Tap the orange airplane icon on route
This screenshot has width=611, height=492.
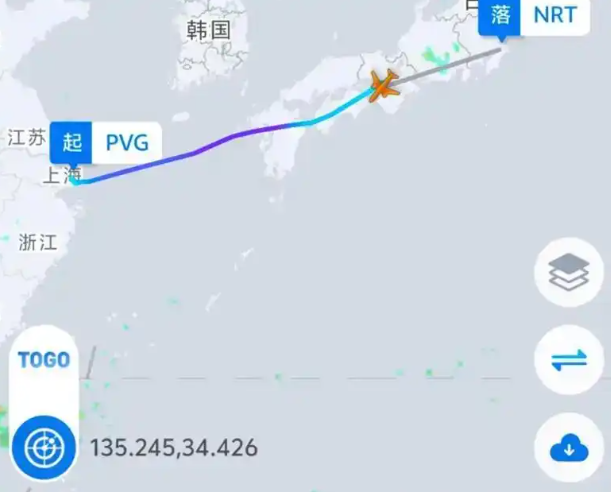click(383, 84)
